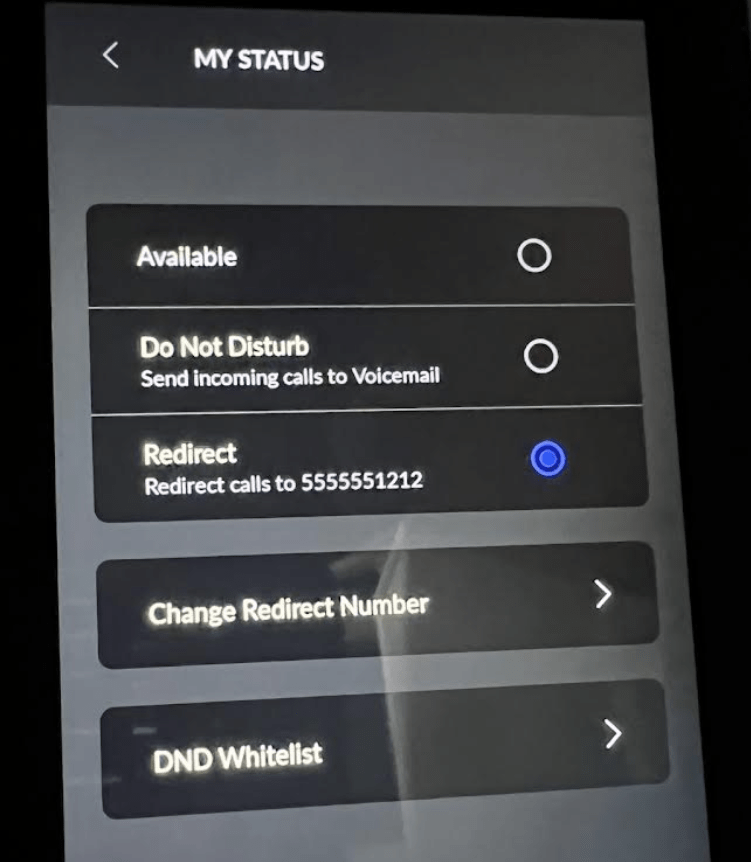
Task: Select the Available status
Action: tap(533, 257)
